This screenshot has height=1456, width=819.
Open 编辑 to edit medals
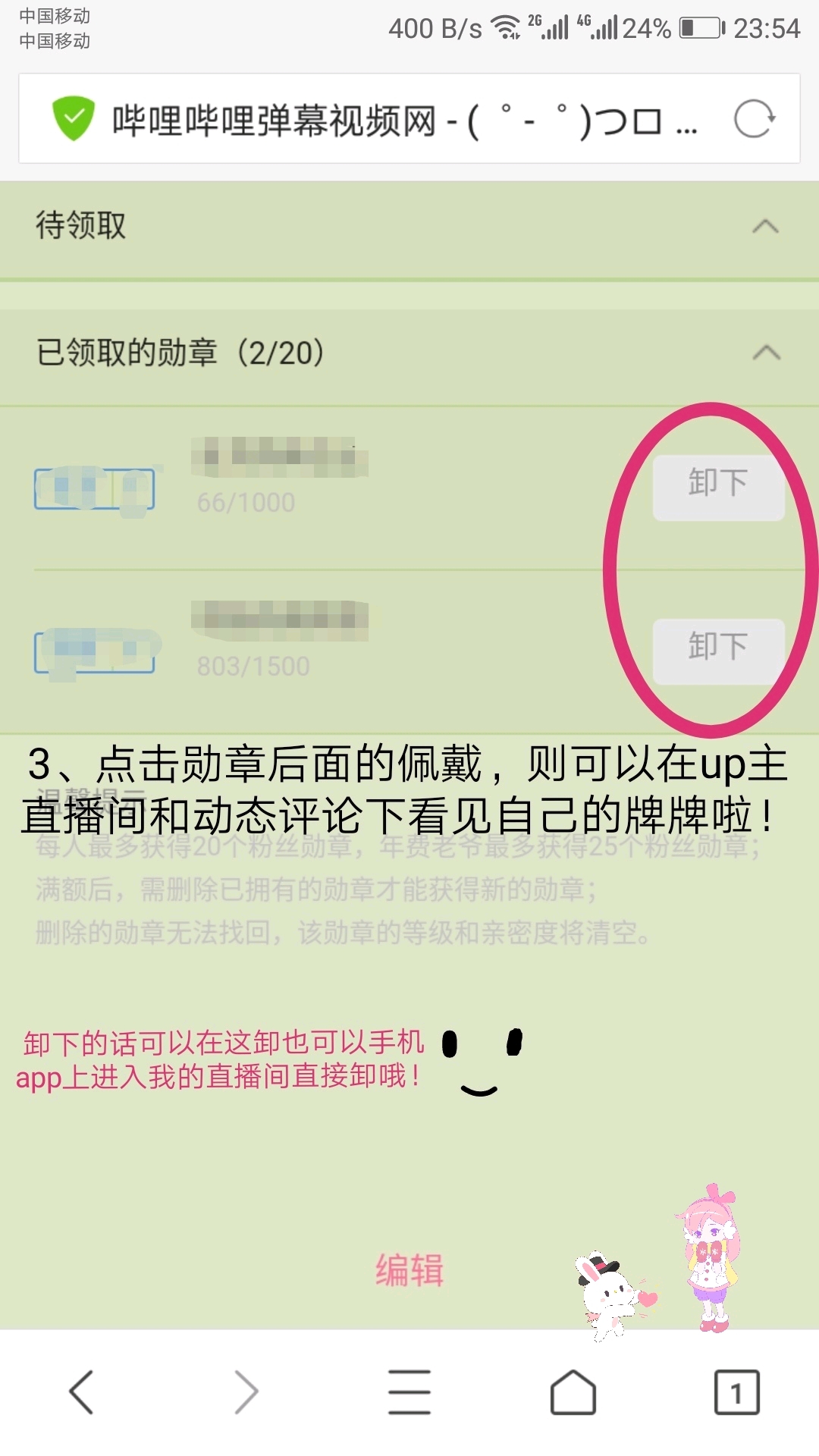[409, 1270]
